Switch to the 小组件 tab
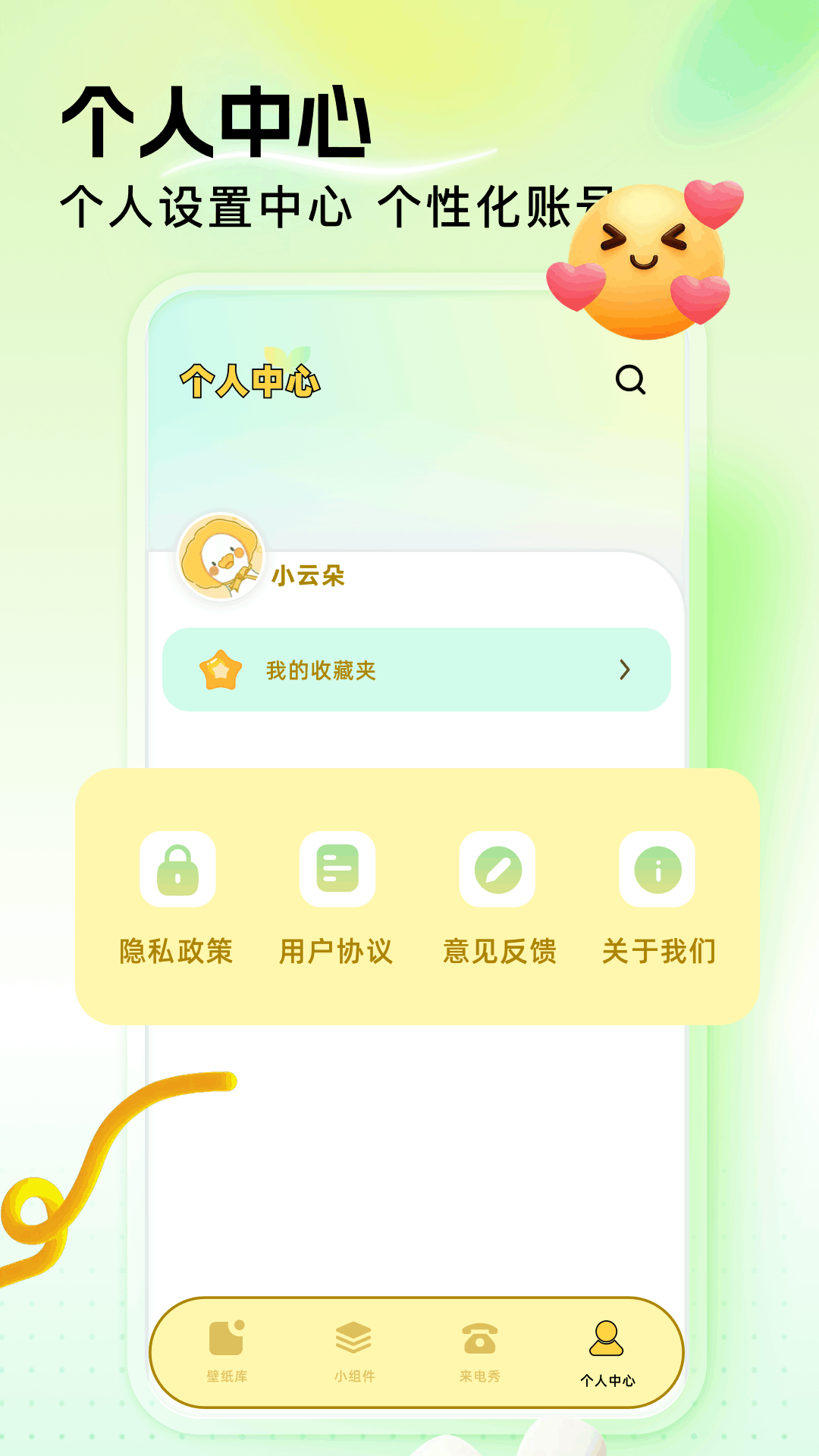This screenshot has width=819, height=1456. click(x=353, y=1357)
